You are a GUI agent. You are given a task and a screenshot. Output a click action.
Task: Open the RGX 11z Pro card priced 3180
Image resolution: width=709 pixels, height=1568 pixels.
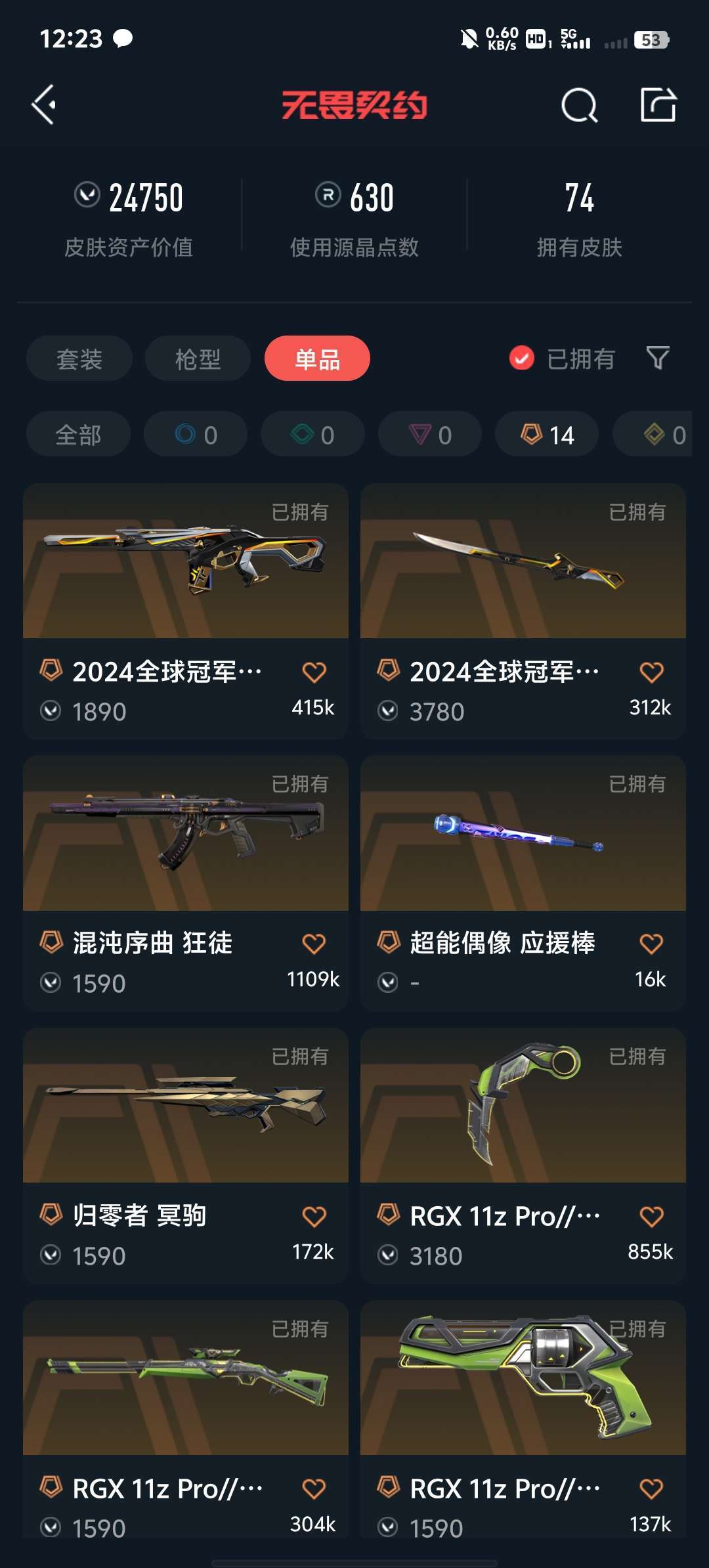click(x=523, y=1156)
